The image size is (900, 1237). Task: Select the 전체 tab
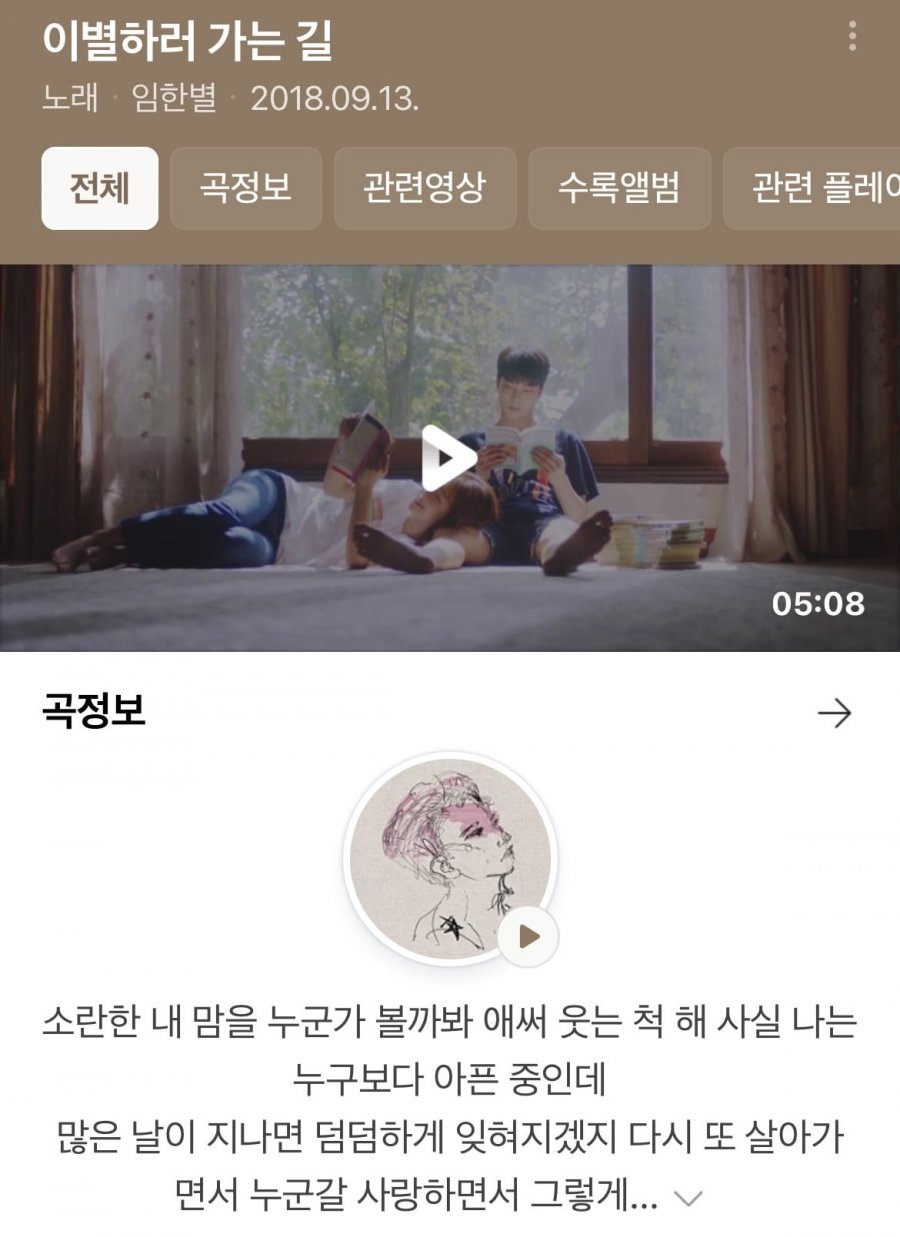[100, 188]
